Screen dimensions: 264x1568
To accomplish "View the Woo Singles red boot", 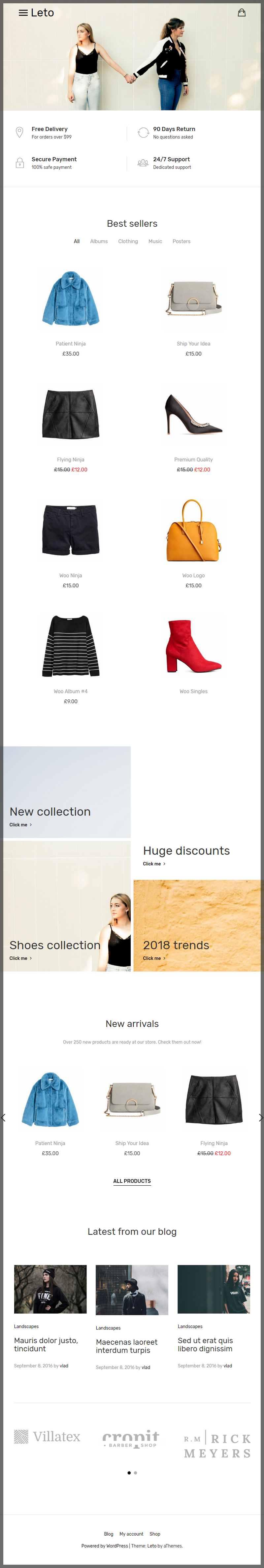I will (x=193, y=645).
